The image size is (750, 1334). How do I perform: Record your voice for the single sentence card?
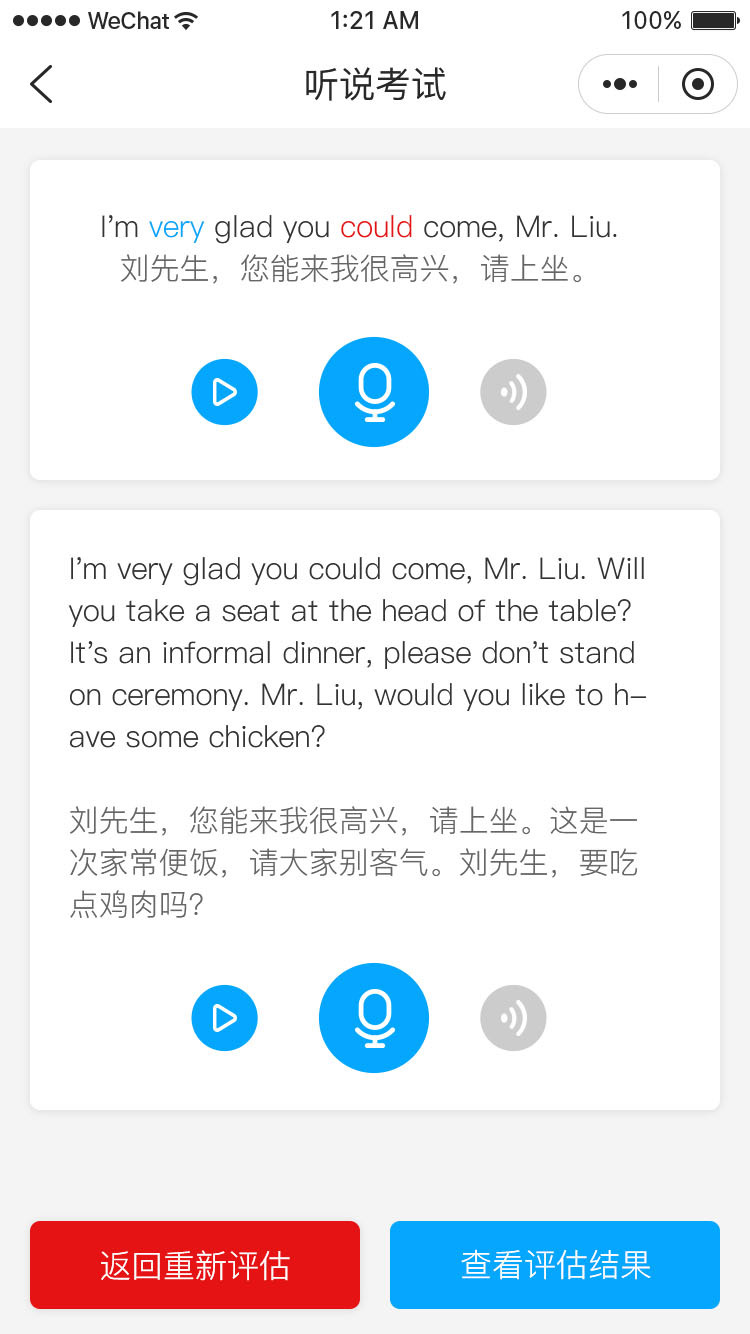pos(374,392)
